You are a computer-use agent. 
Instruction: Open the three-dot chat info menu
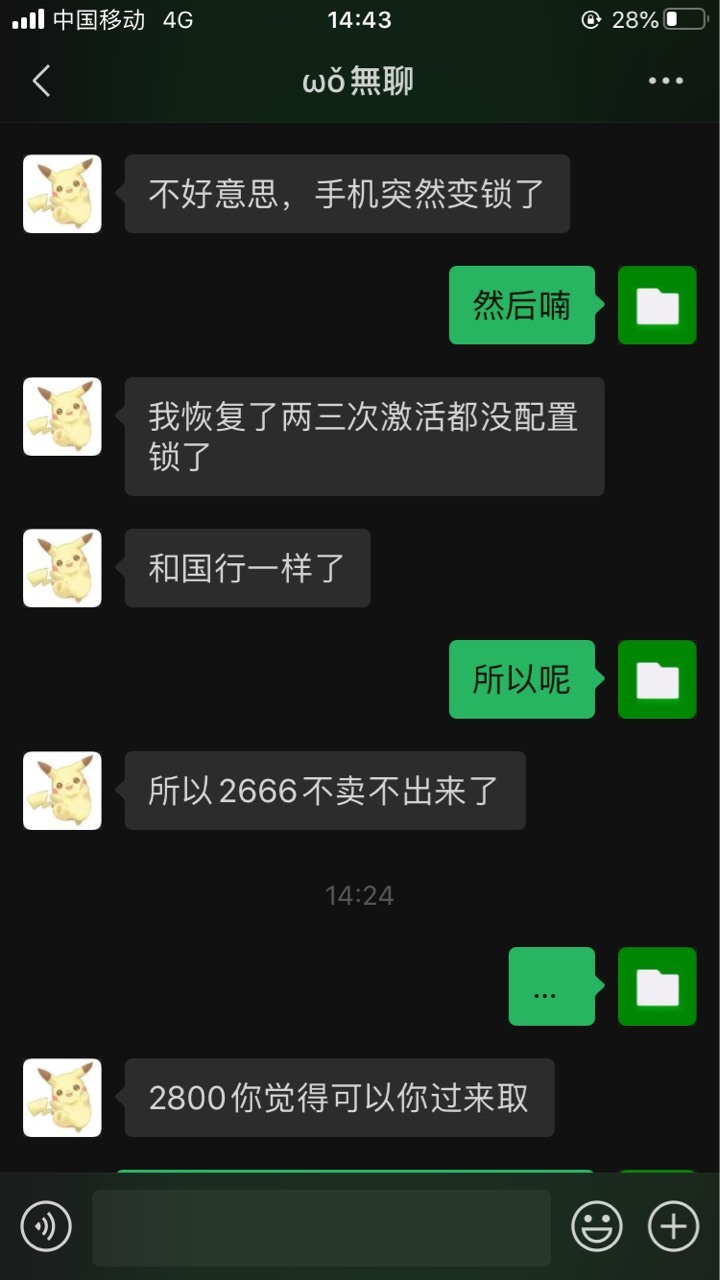click(665, 81)
